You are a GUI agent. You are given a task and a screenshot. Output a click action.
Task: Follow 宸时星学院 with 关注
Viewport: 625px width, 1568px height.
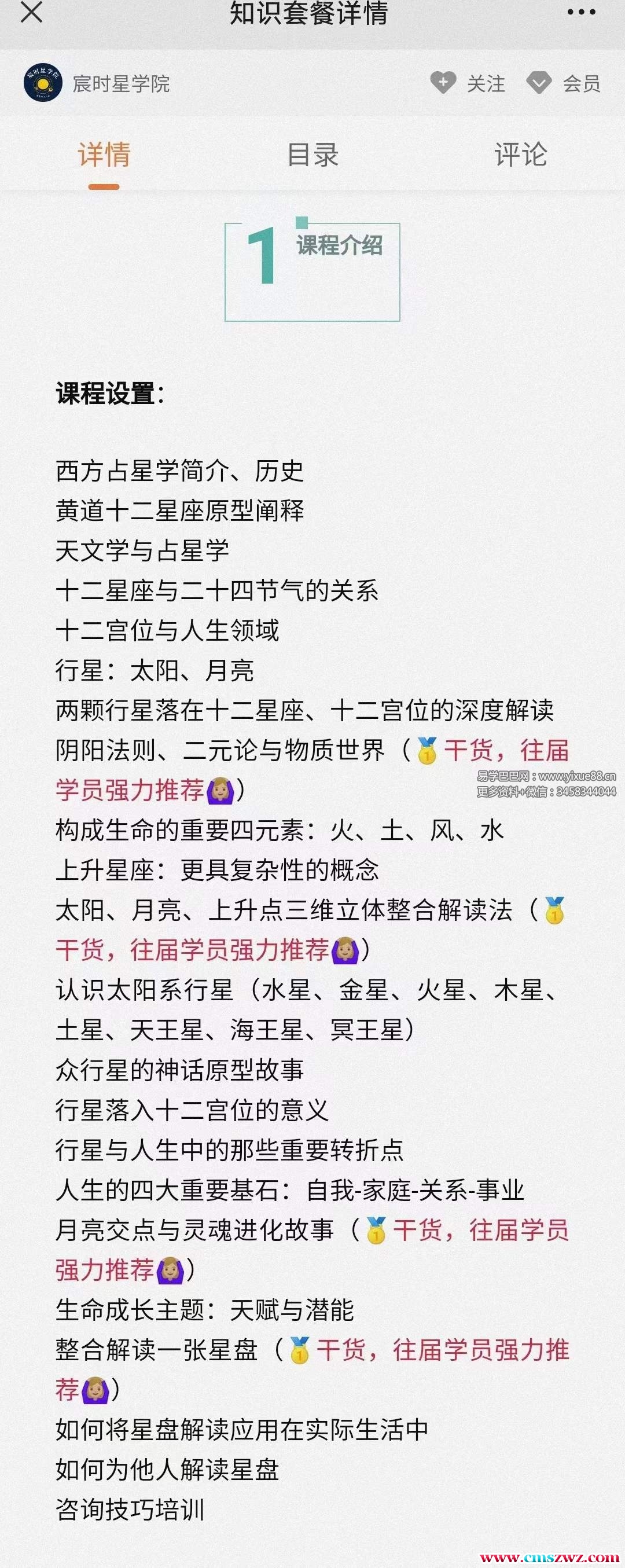468,83
